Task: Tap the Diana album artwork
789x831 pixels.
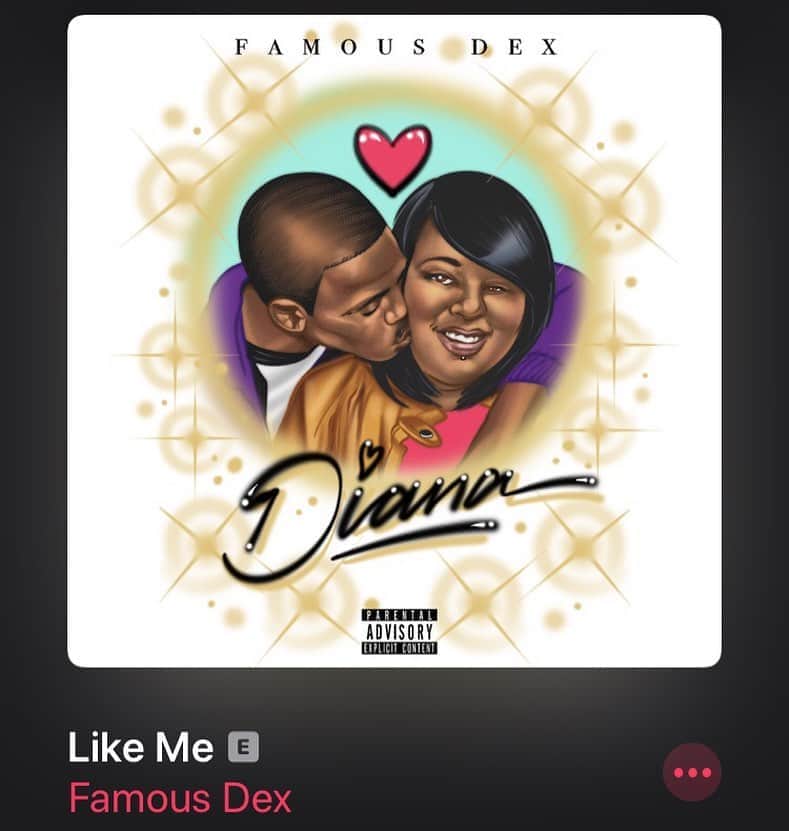Action: pos(394,340)
